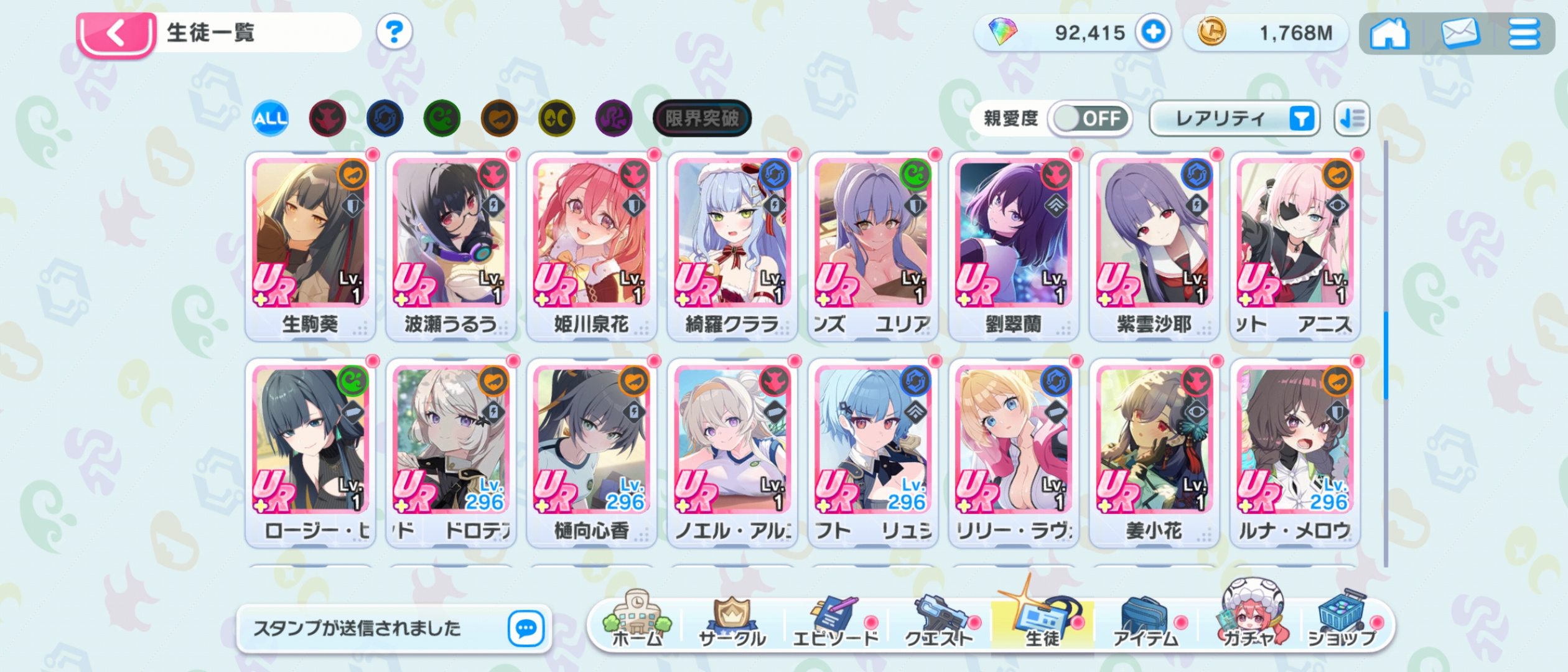The height and width of the screenshot is (672, 1568).
Task: Turn on the 親愛度 switch
Action: click(x=1090, y=118)
